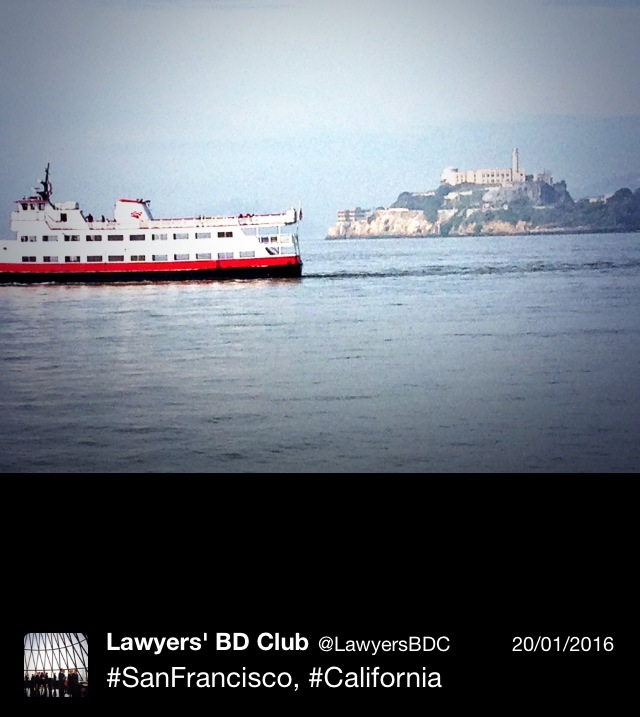Open Lawyers' BD Club profile picture
This screenshot has width=640, height=717.
56,665
